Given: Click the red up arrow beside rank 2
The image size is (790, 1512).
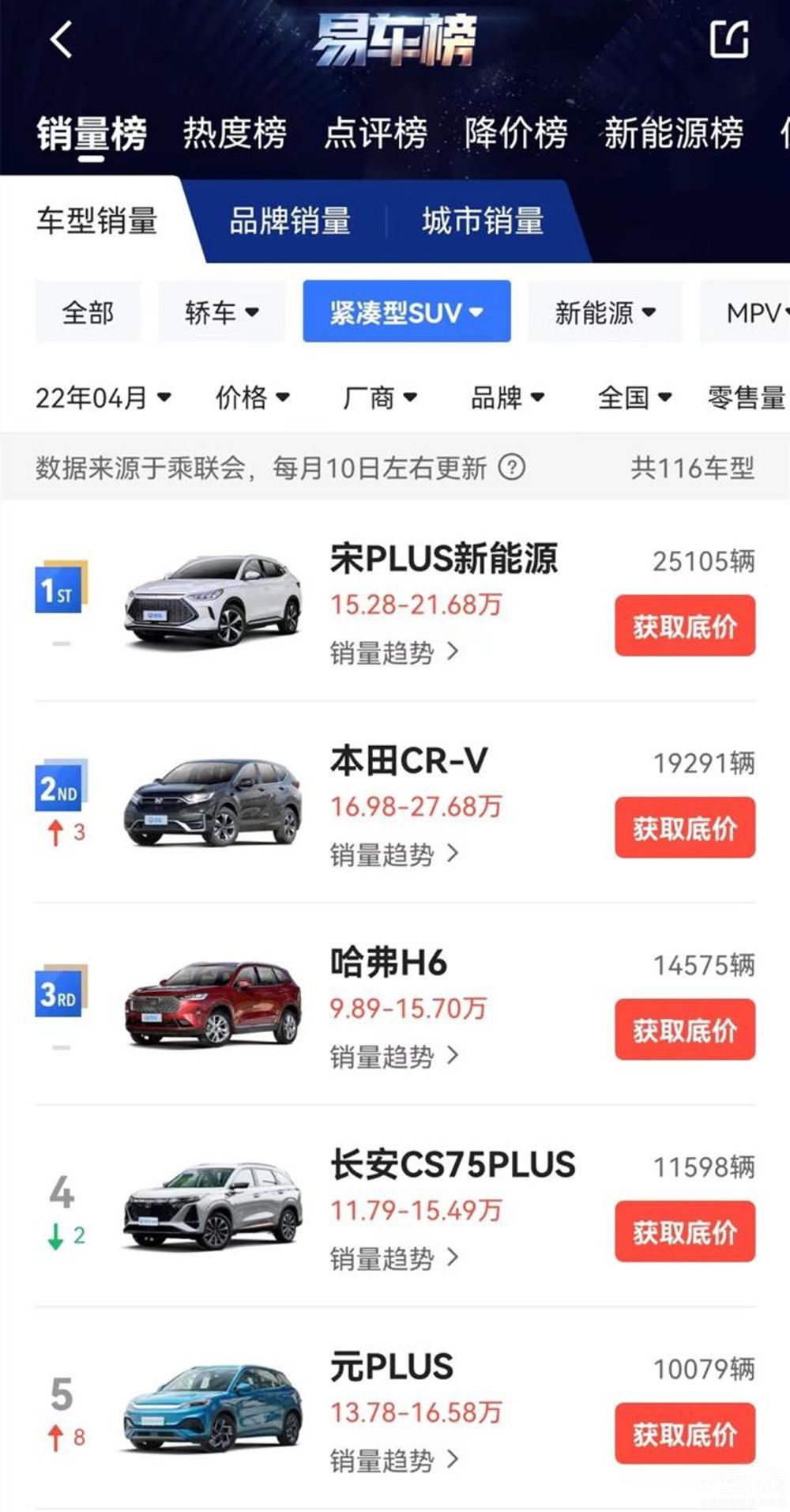Looking at the screenshot, I should click(x=55, y=832).
